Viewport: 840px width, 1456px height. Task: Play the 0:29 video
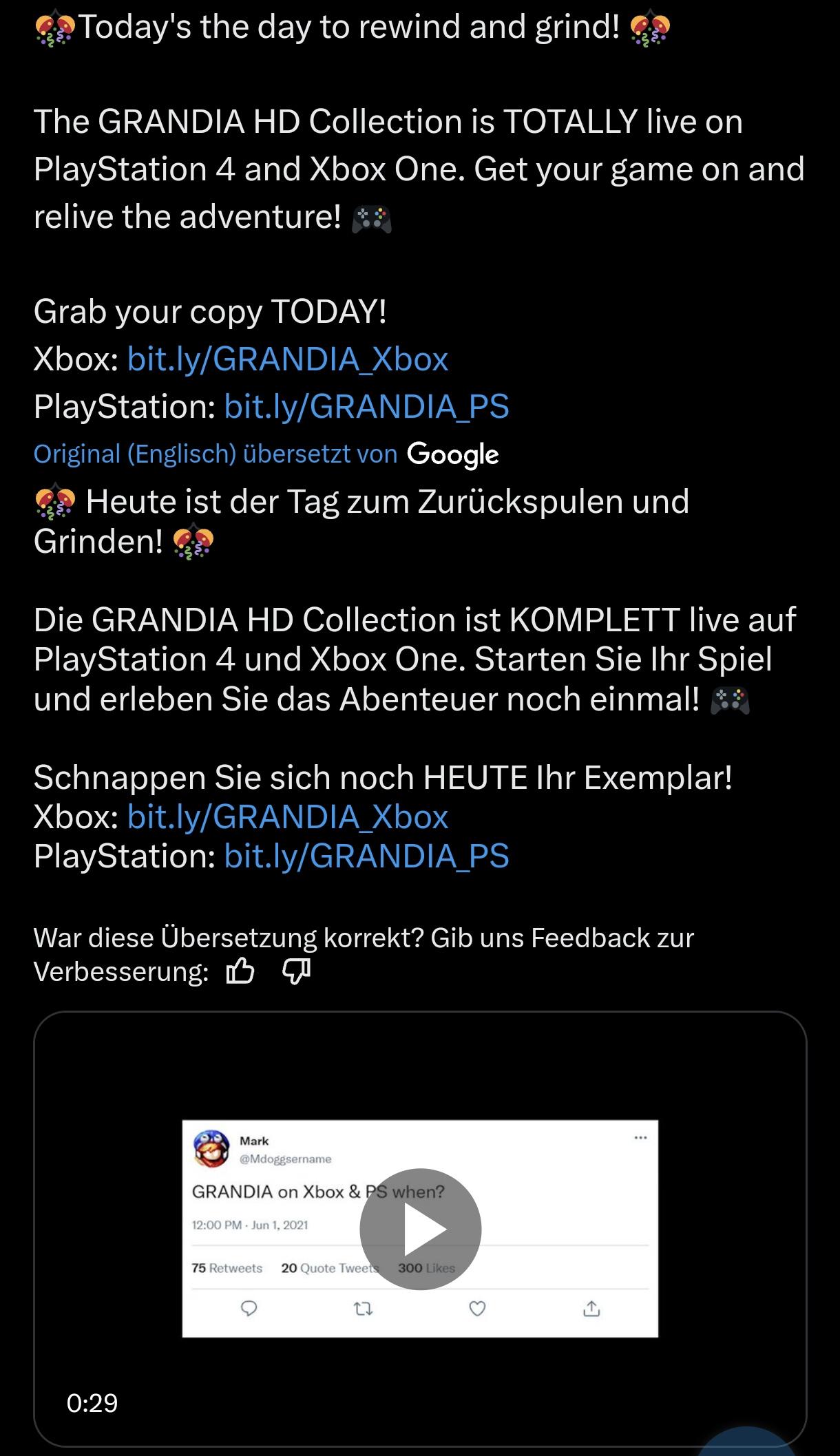pos(420,1229)
